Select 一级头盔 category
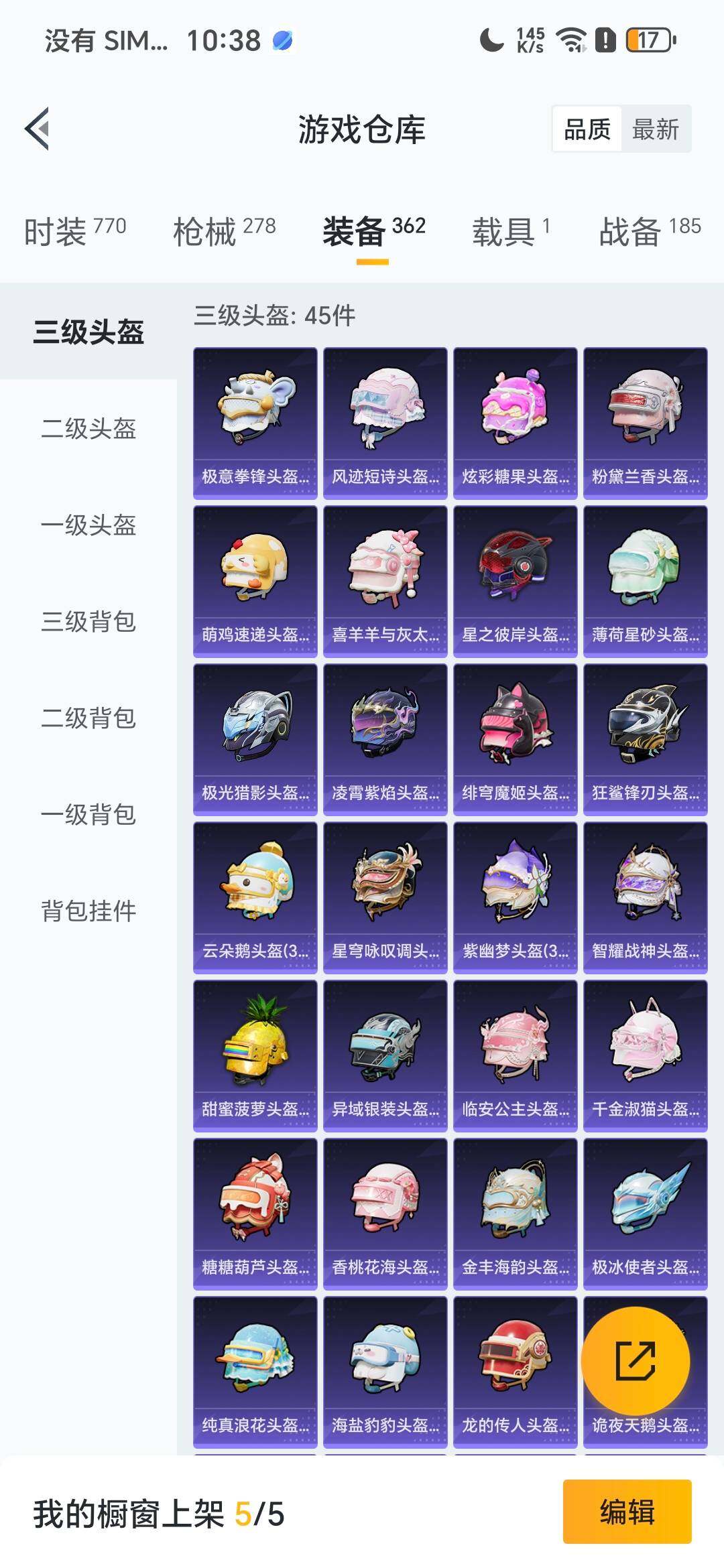The image size is (724, 1568). [88, 525]
